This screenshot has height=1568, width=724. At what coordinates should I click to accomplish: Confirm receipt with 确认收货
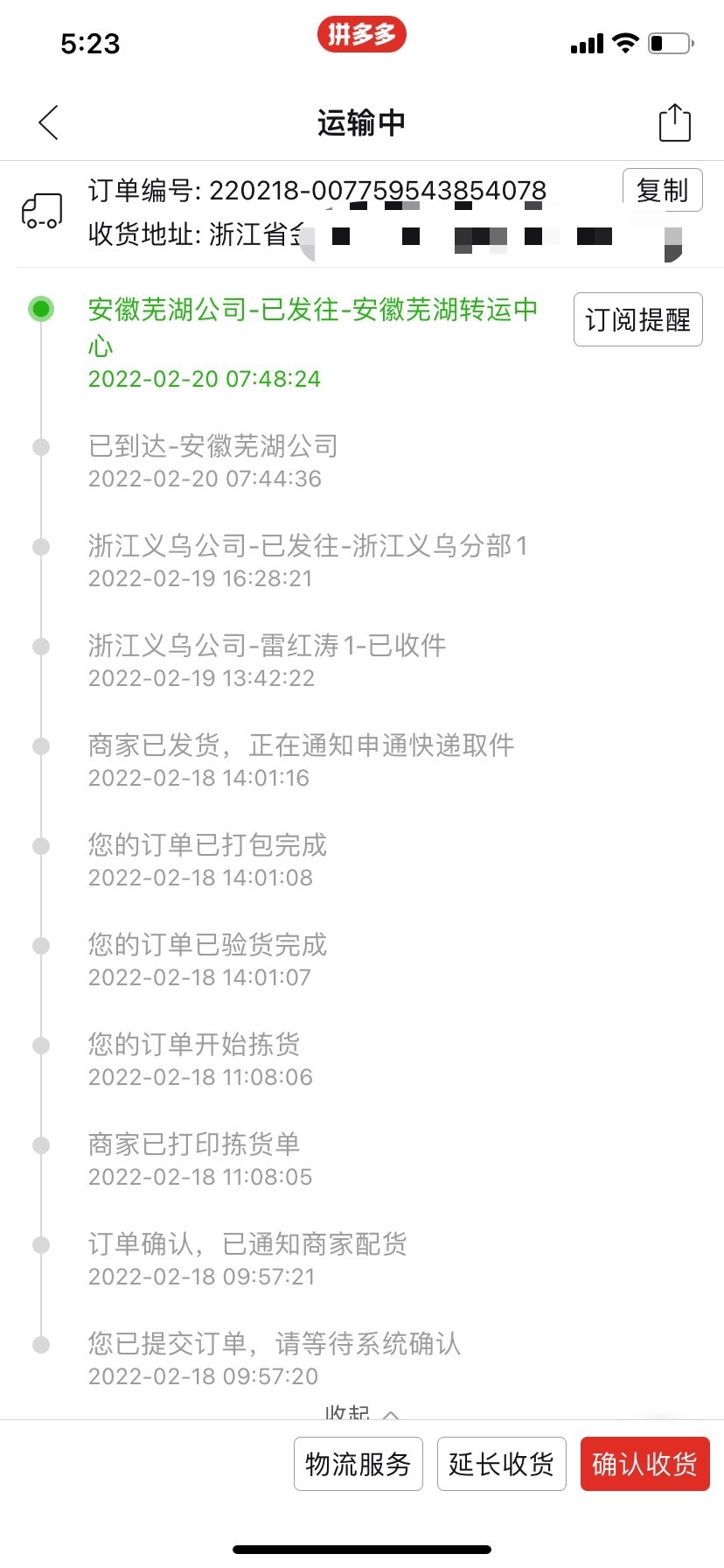click(644, 1464)
